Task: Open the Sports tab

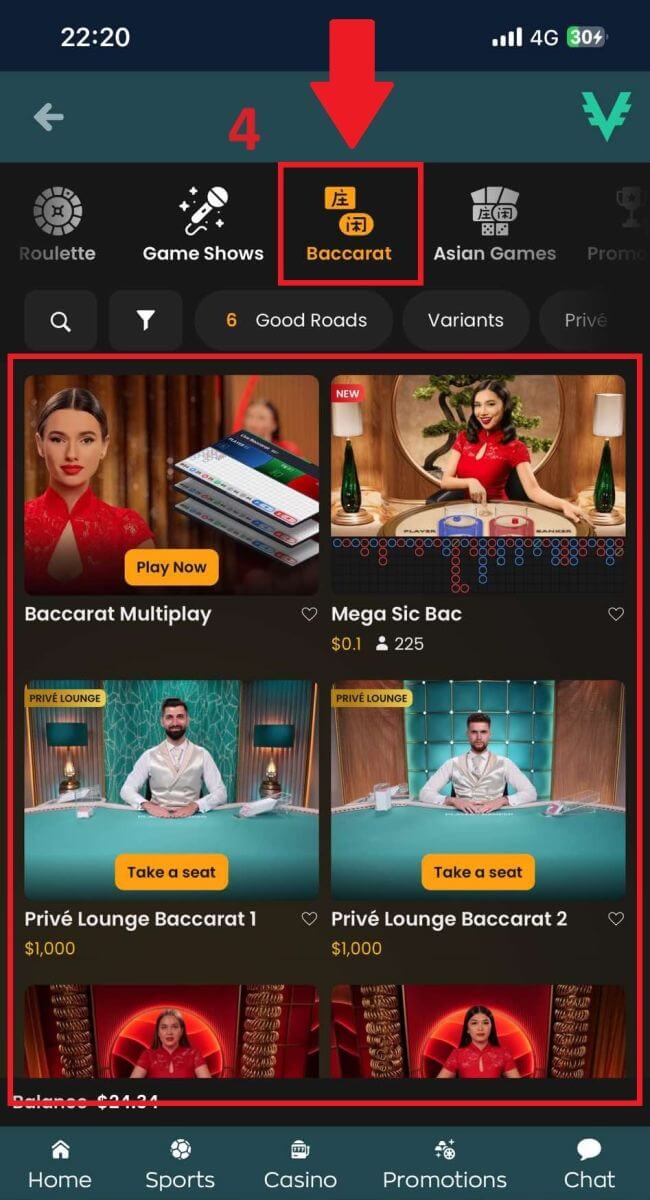Action: click(x=180, y=1165)
